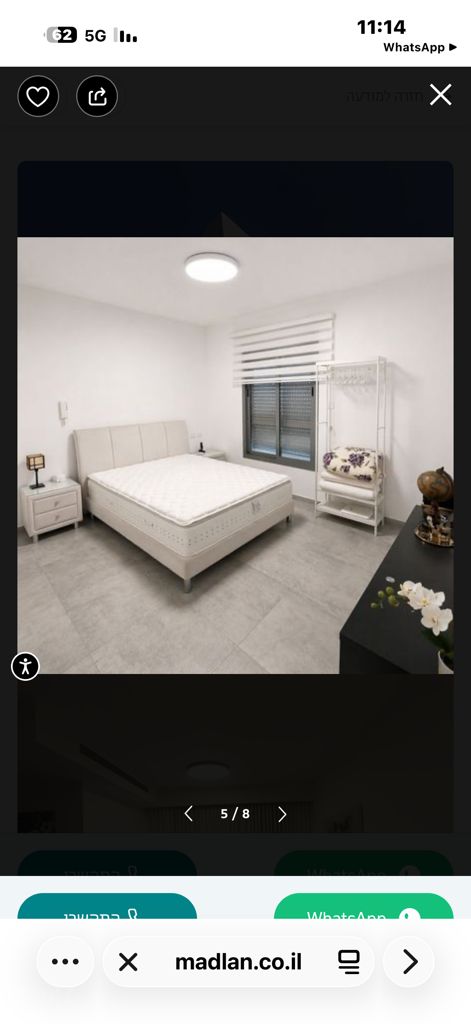Call the advertiser using the phone button
The height and width of the screenshot is (1024, 471).
pos(107,906)
